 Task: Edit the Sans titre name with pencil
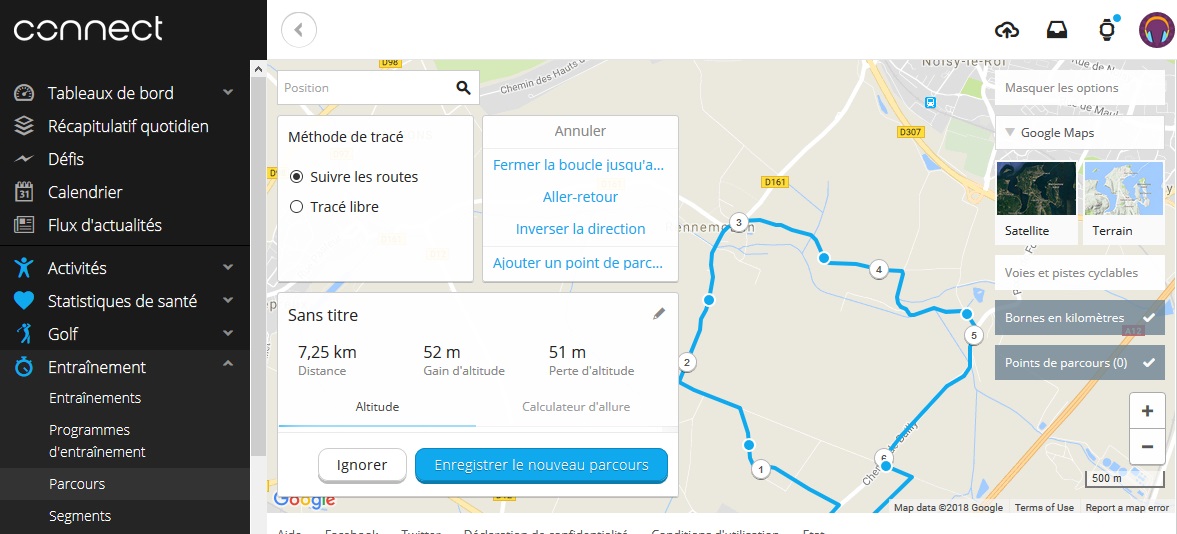(658, 314)
